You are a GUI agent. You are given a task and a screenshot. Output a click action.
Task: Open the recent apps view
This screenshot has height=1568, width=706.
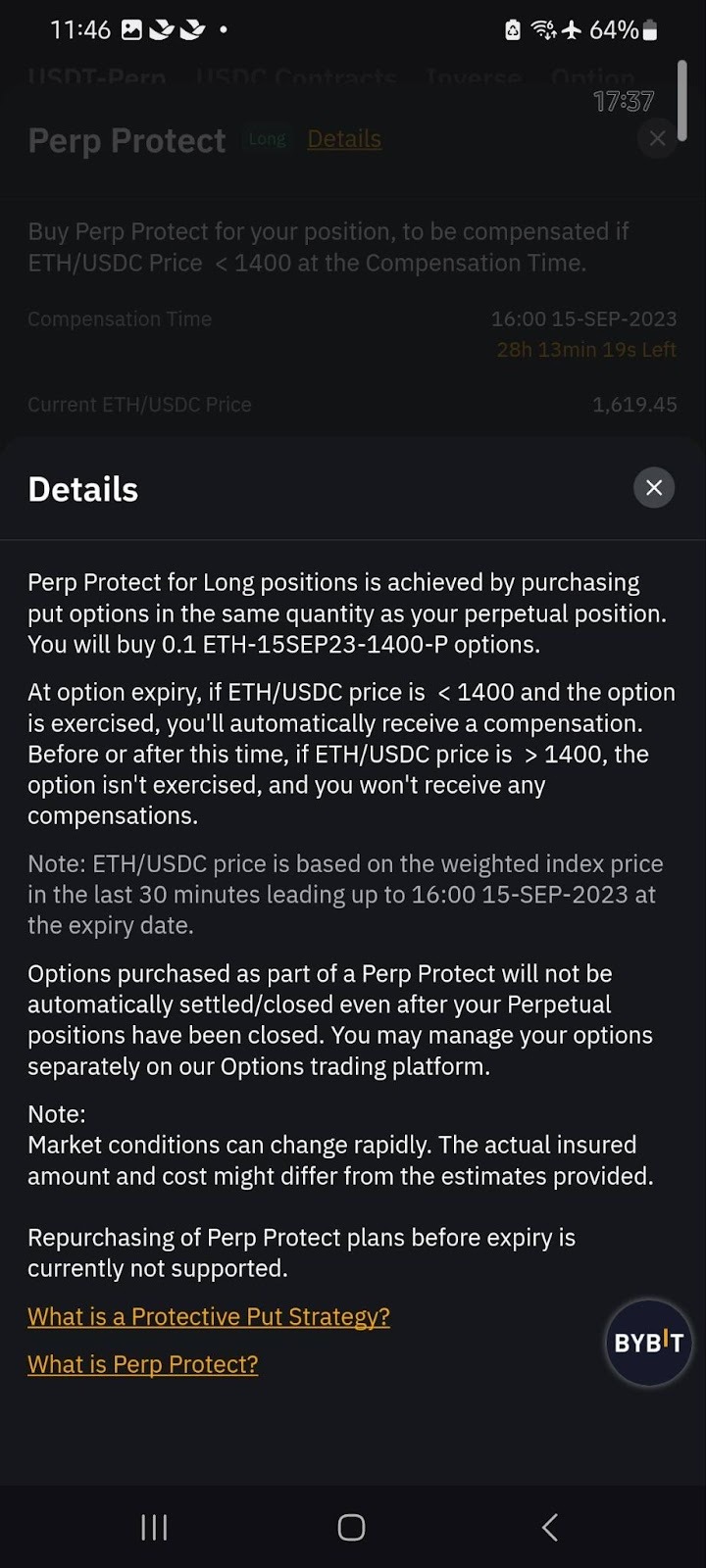(155, 1527)
